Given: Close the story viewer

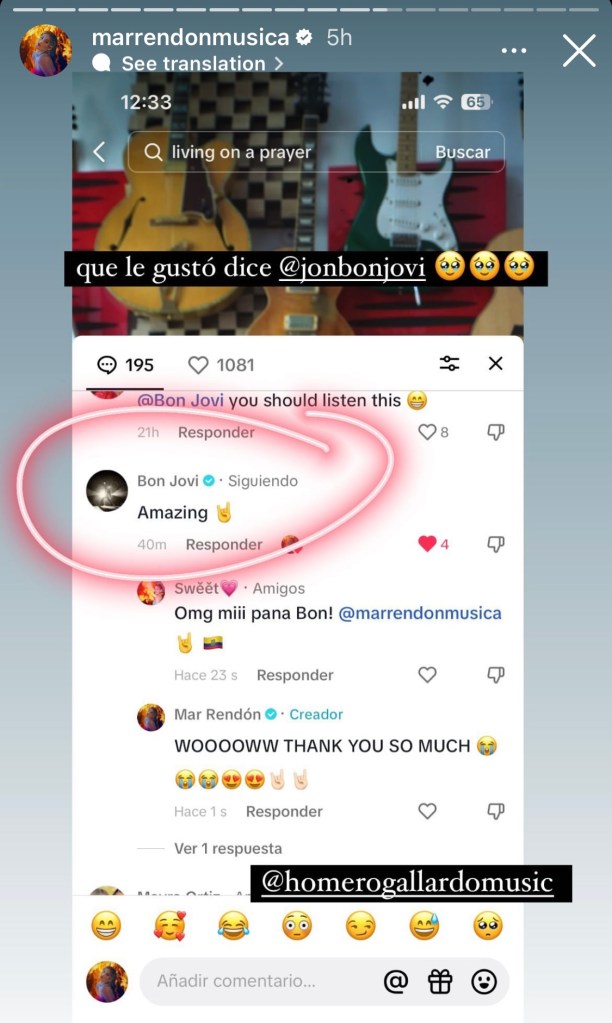Looking at the screenshot, I should [x=579, y=50].
